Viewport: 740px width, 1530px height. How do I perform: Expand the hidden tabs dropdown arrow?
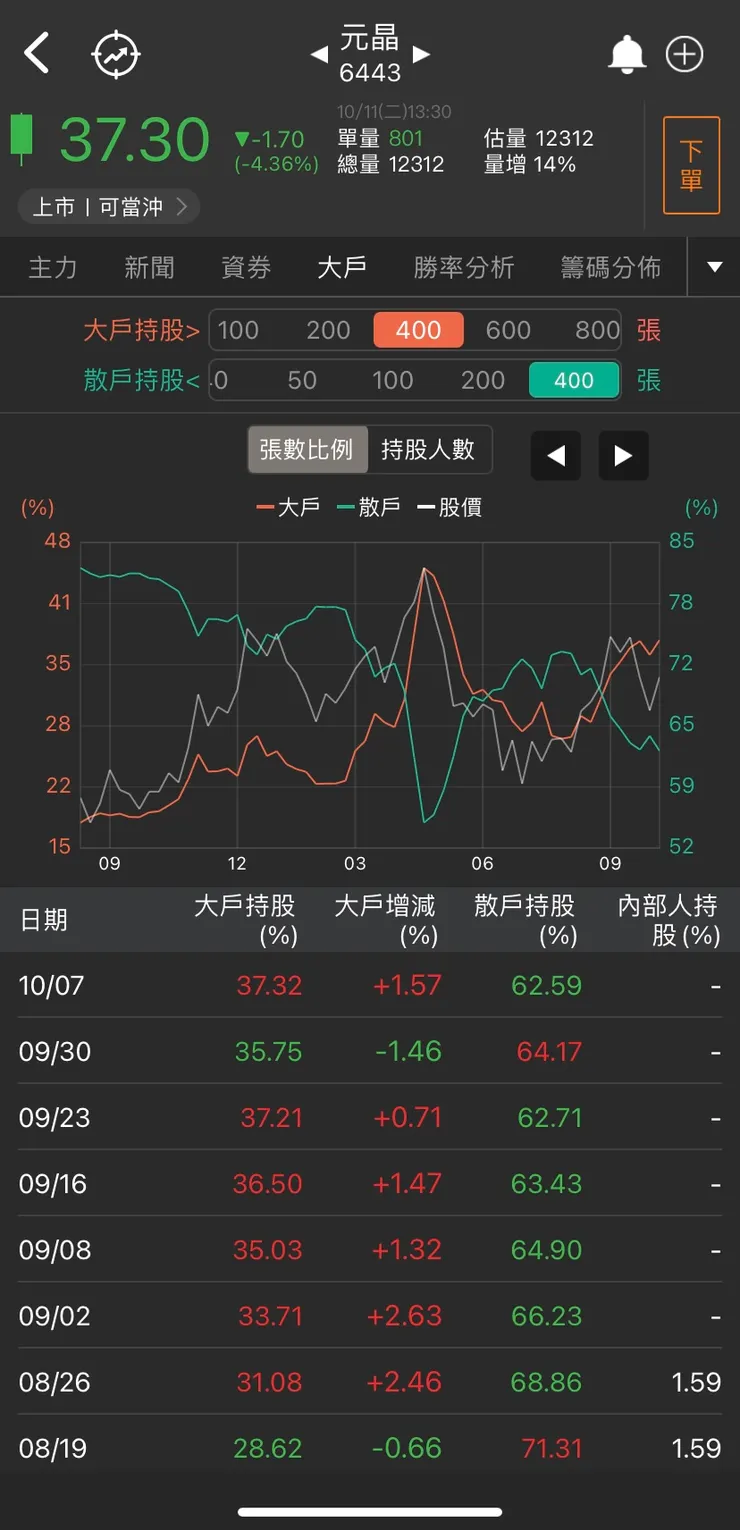[x=714, y=267]
